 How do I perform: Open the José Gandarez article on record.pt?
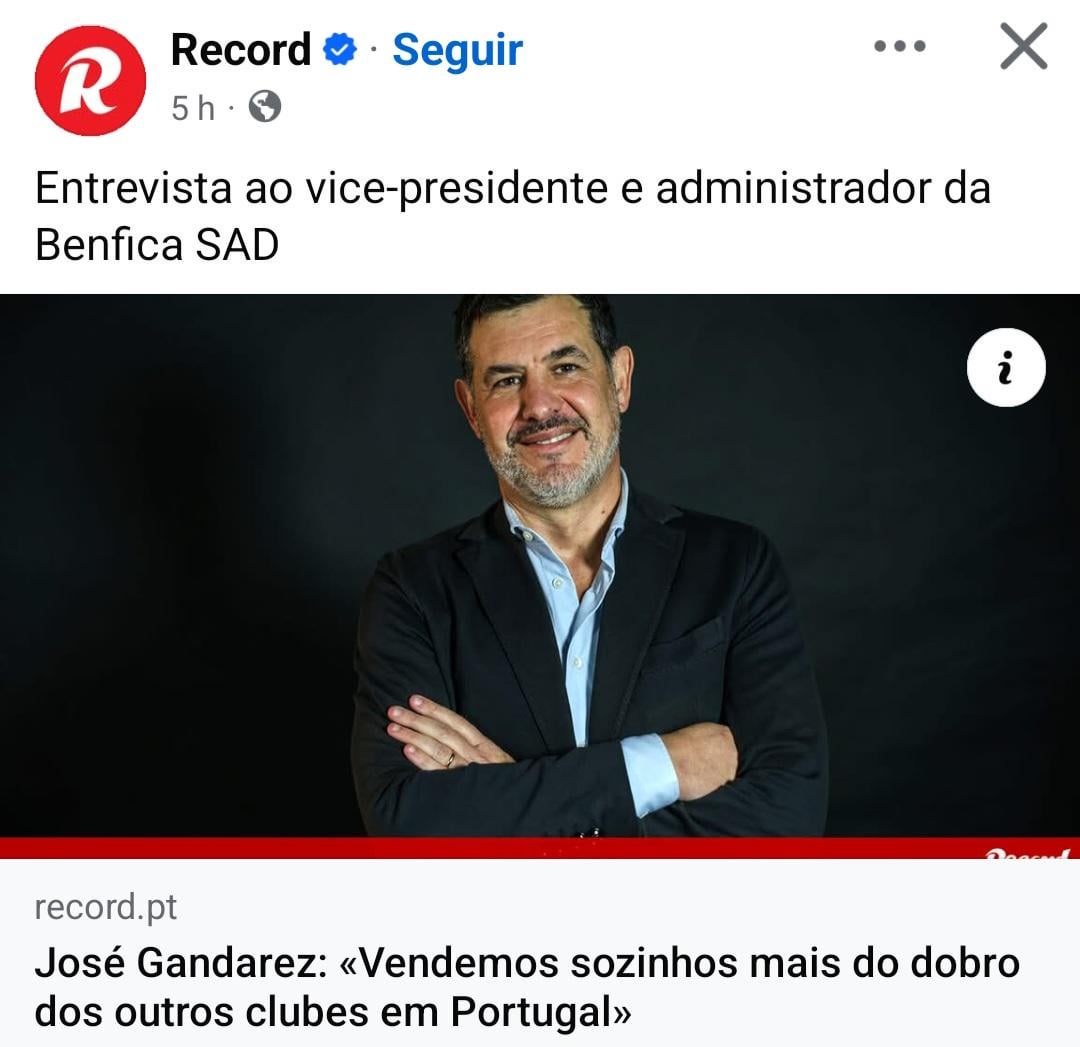click(527, 987)
